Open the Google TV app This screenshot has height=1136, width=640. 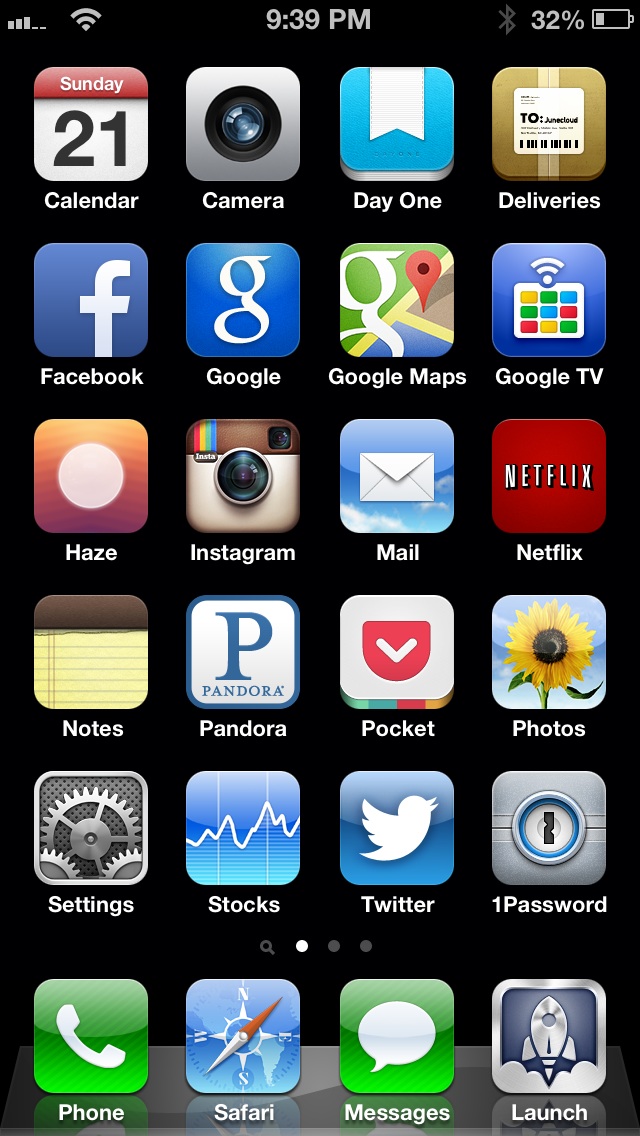(549, 300)
